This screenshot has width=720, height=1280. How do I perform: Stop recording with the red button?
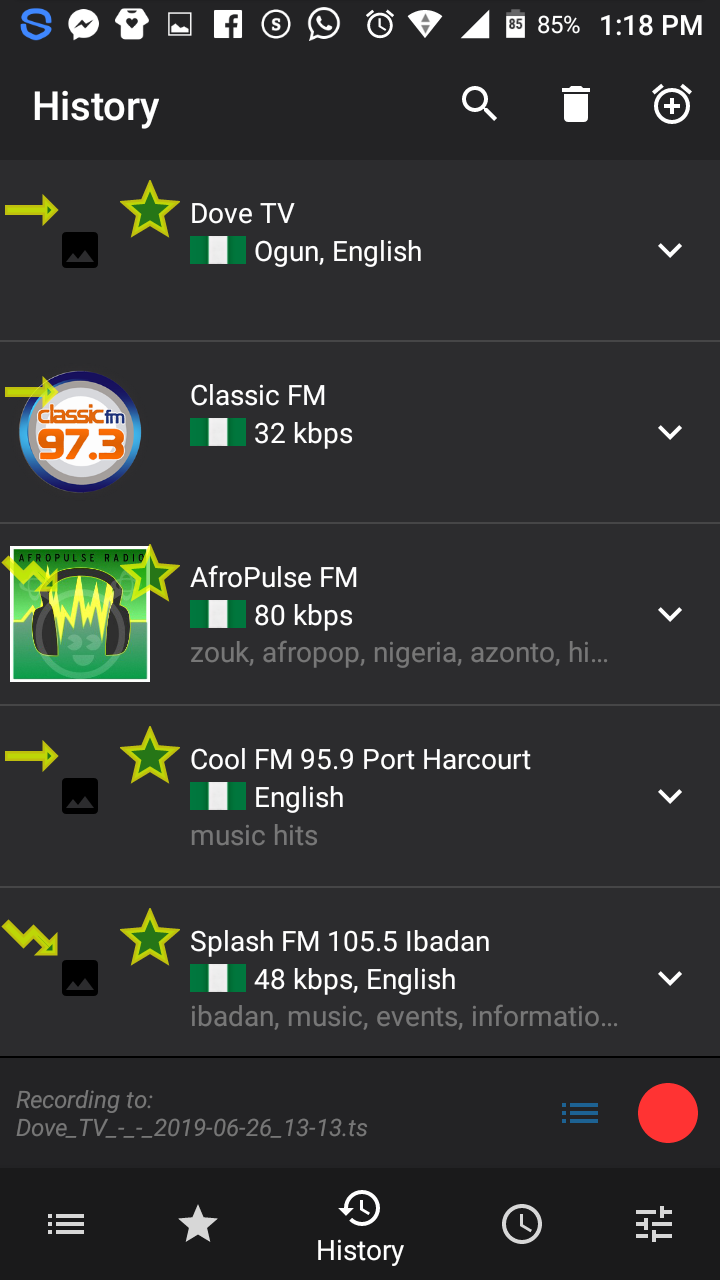click(x=667, y=1112)
